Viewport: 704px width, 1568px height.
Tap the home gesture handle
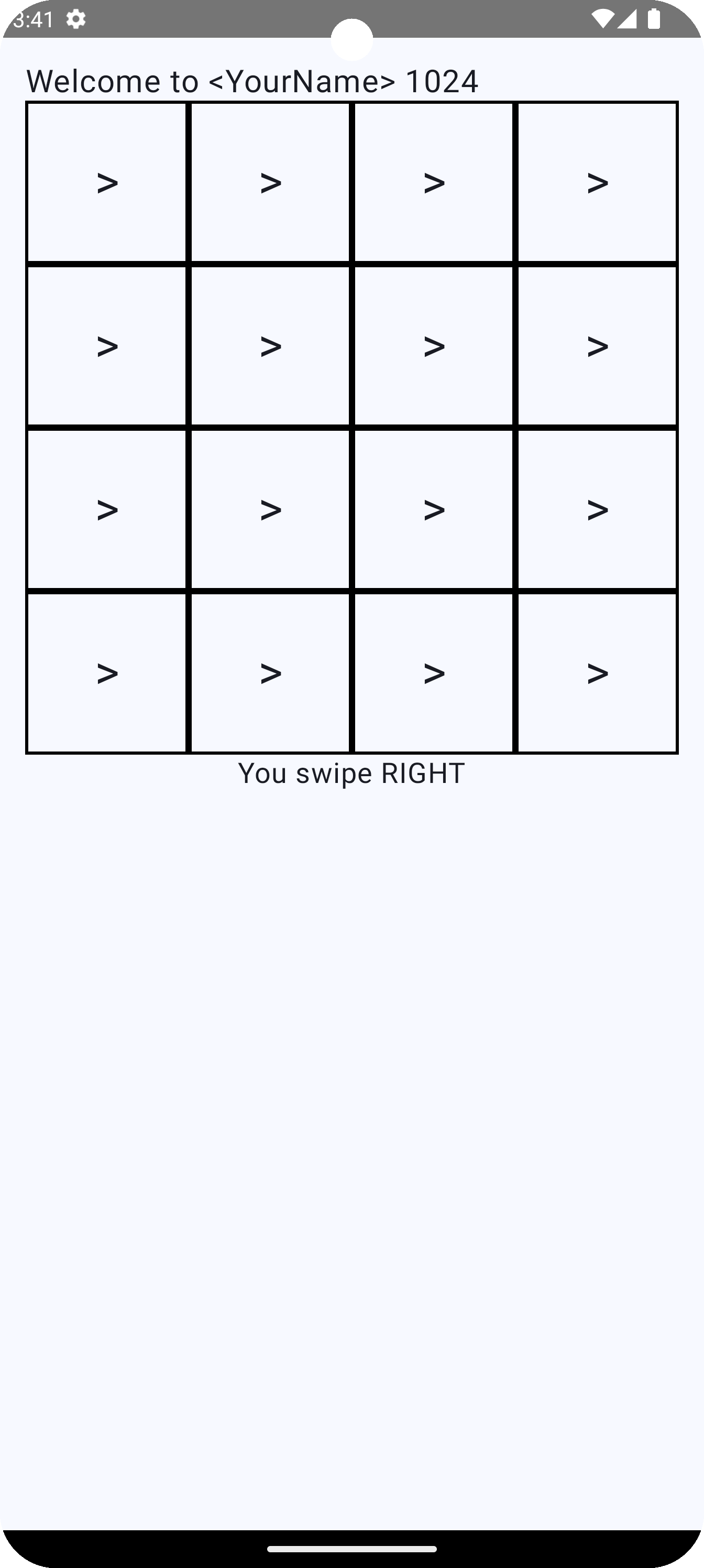pos(351,1549)
